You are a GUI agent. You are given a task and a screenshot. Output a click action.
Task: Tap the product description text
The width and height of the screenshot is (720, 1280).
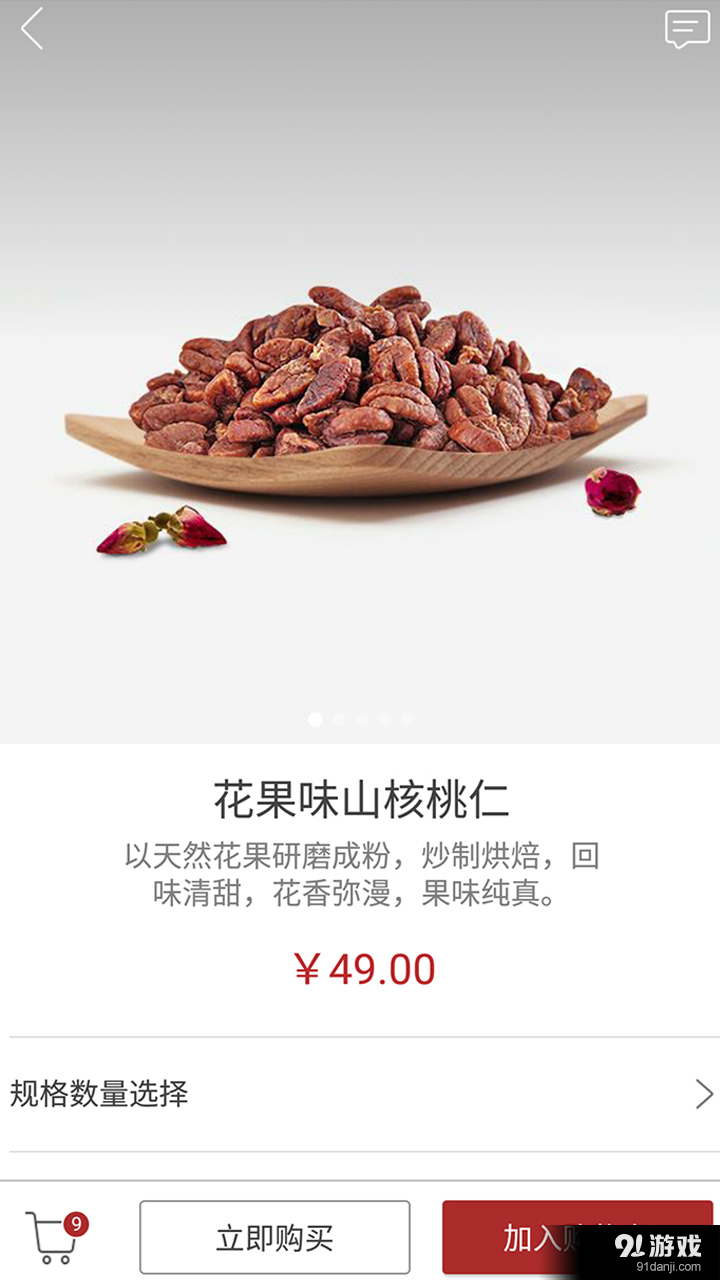tap(360, 875)
